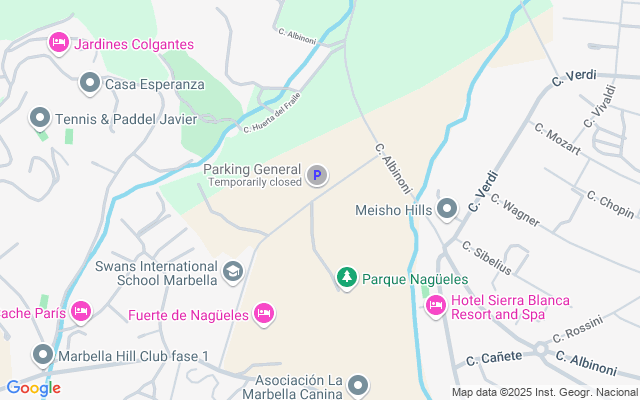Open the Hotel Sierra Blanca Resort and Spa pin

tap(435, 305)
